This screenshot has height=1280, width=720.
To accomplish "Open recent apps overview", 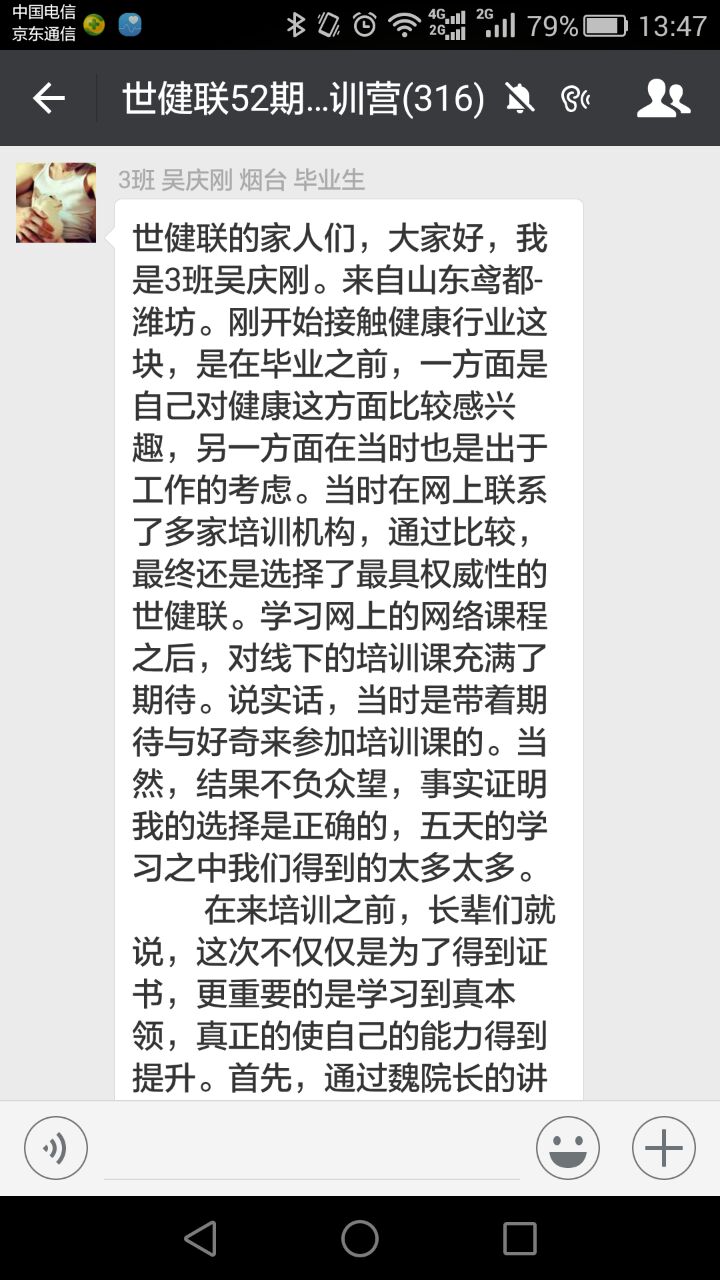I will [x=520, y=1238].
